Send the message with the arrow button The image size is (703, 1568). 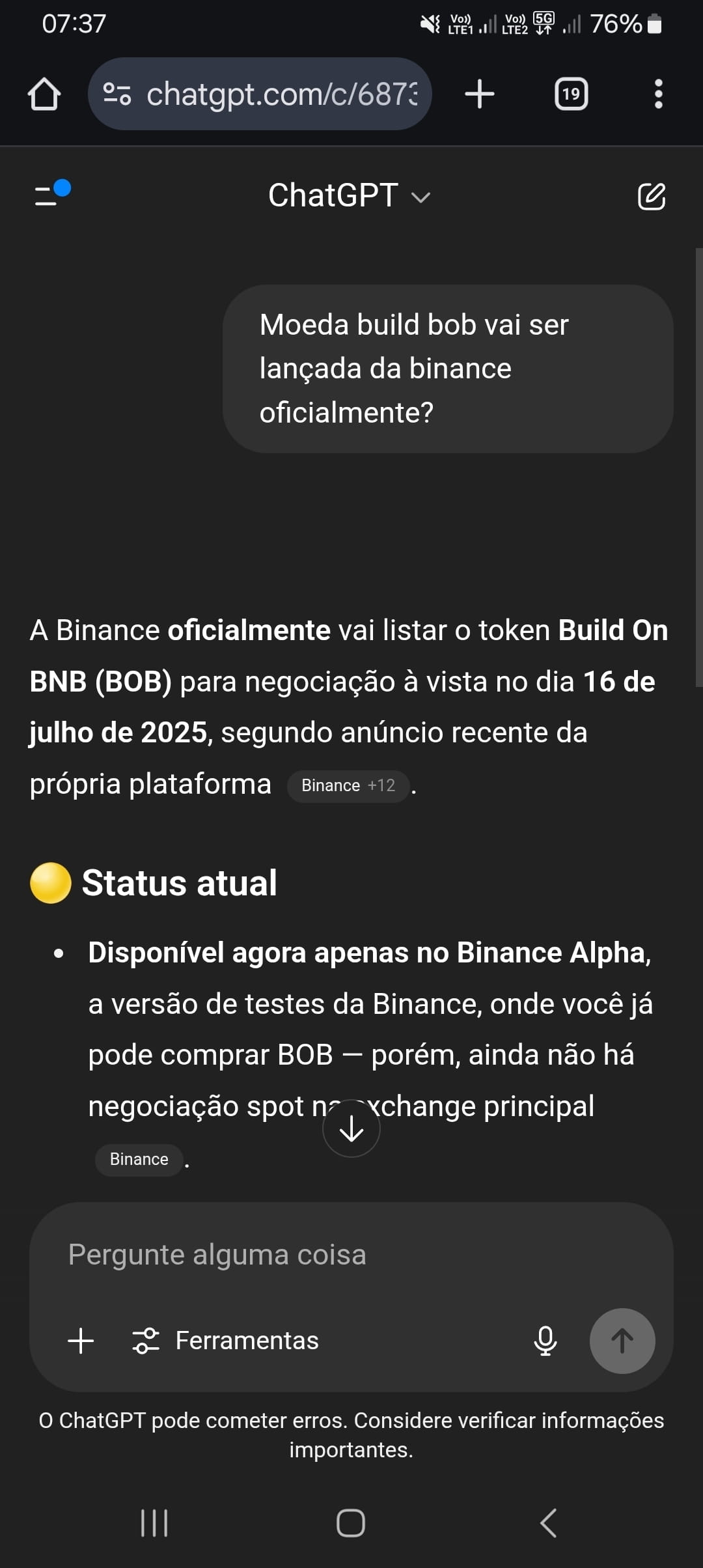[x=622, y=1341]
